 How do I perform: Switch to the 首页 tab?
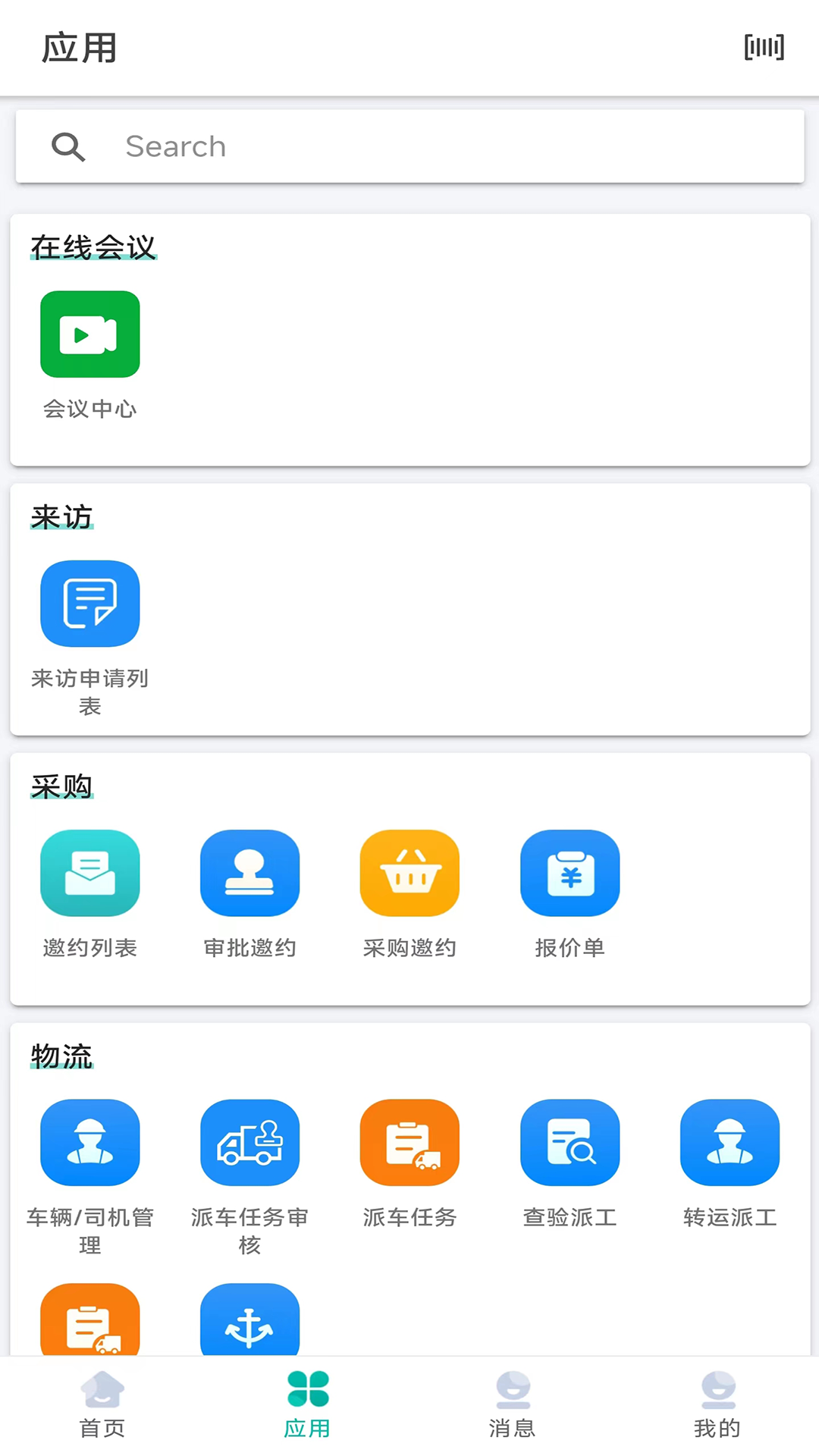tap(102, 1404)
